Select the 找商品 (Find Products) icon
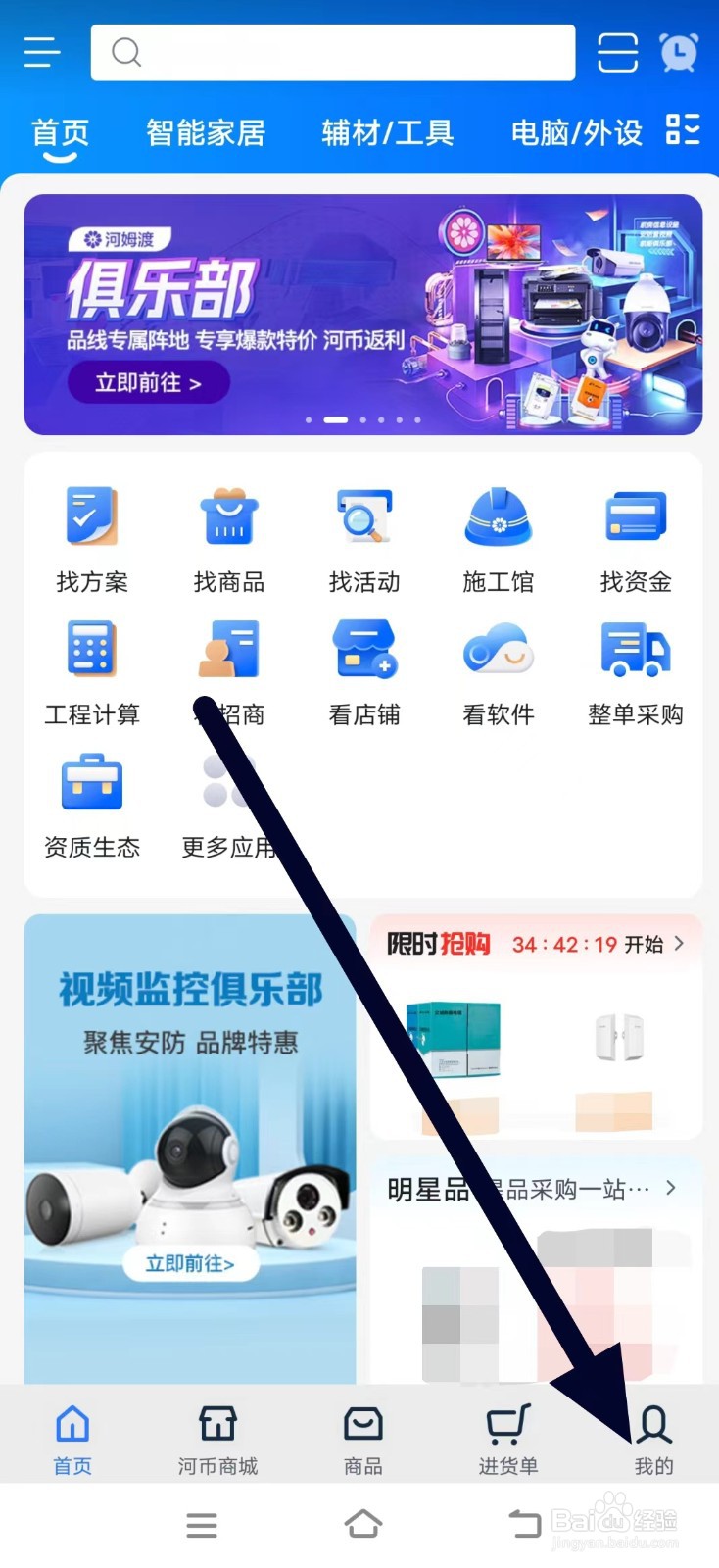719x1568 pixels. point(227,517)
